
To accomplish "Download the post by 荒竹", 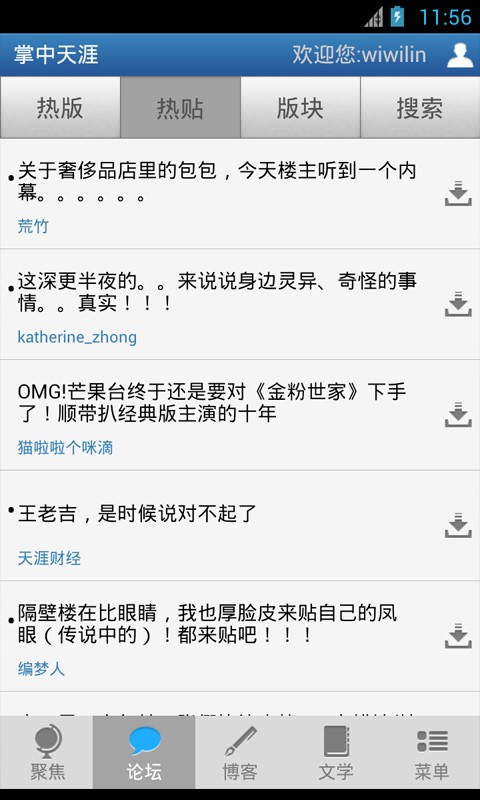I will pos(458,193).
